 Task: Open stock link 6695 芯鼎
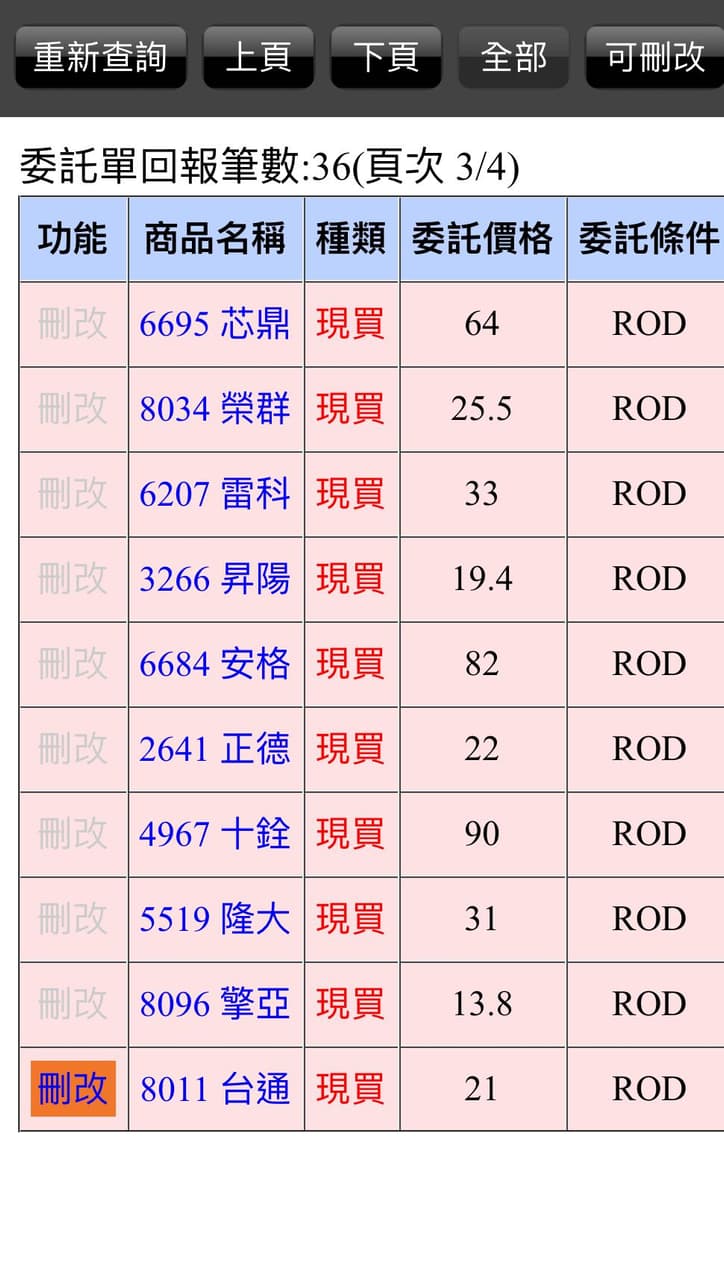(x=215, y=324)
